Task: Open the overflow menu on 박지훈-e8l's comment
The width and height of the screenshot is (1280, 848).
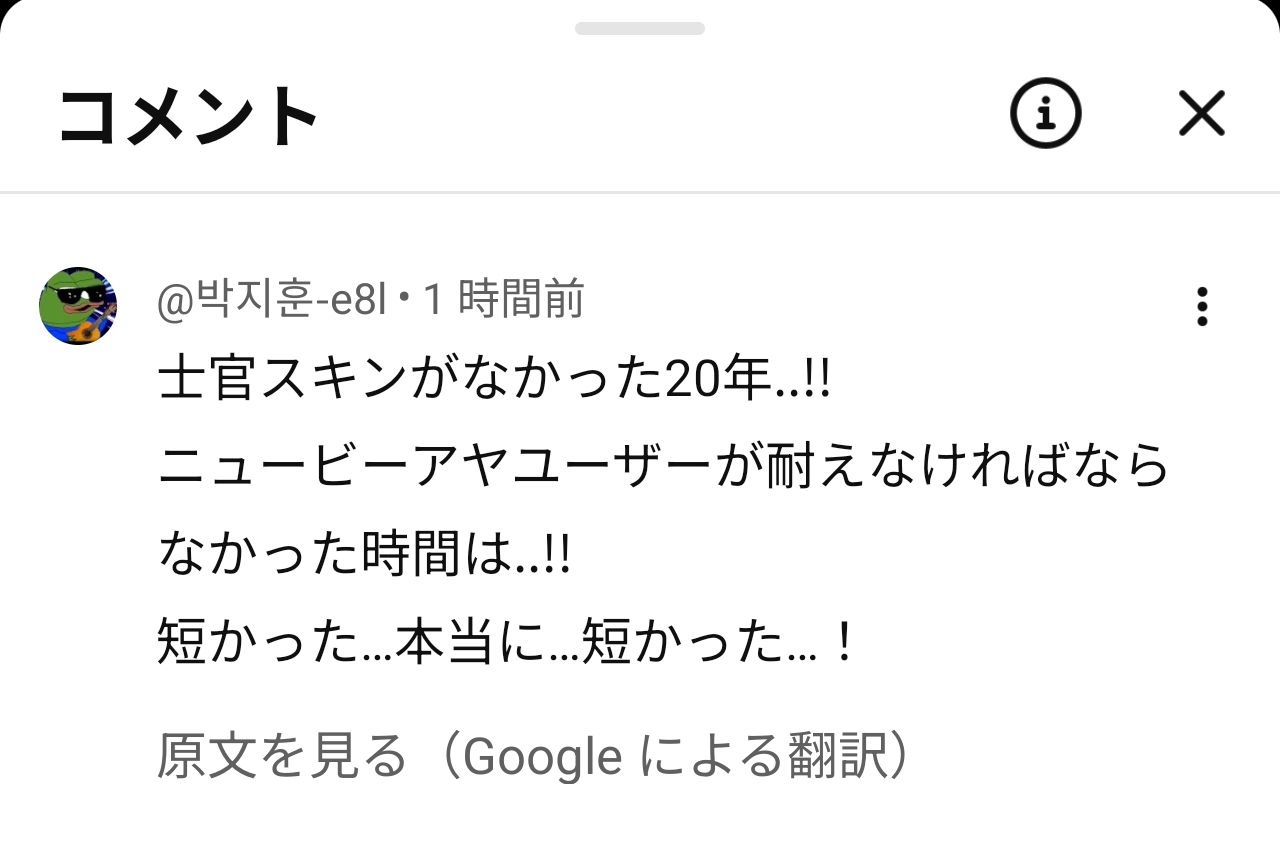Action: click(x=1201, y=307)
